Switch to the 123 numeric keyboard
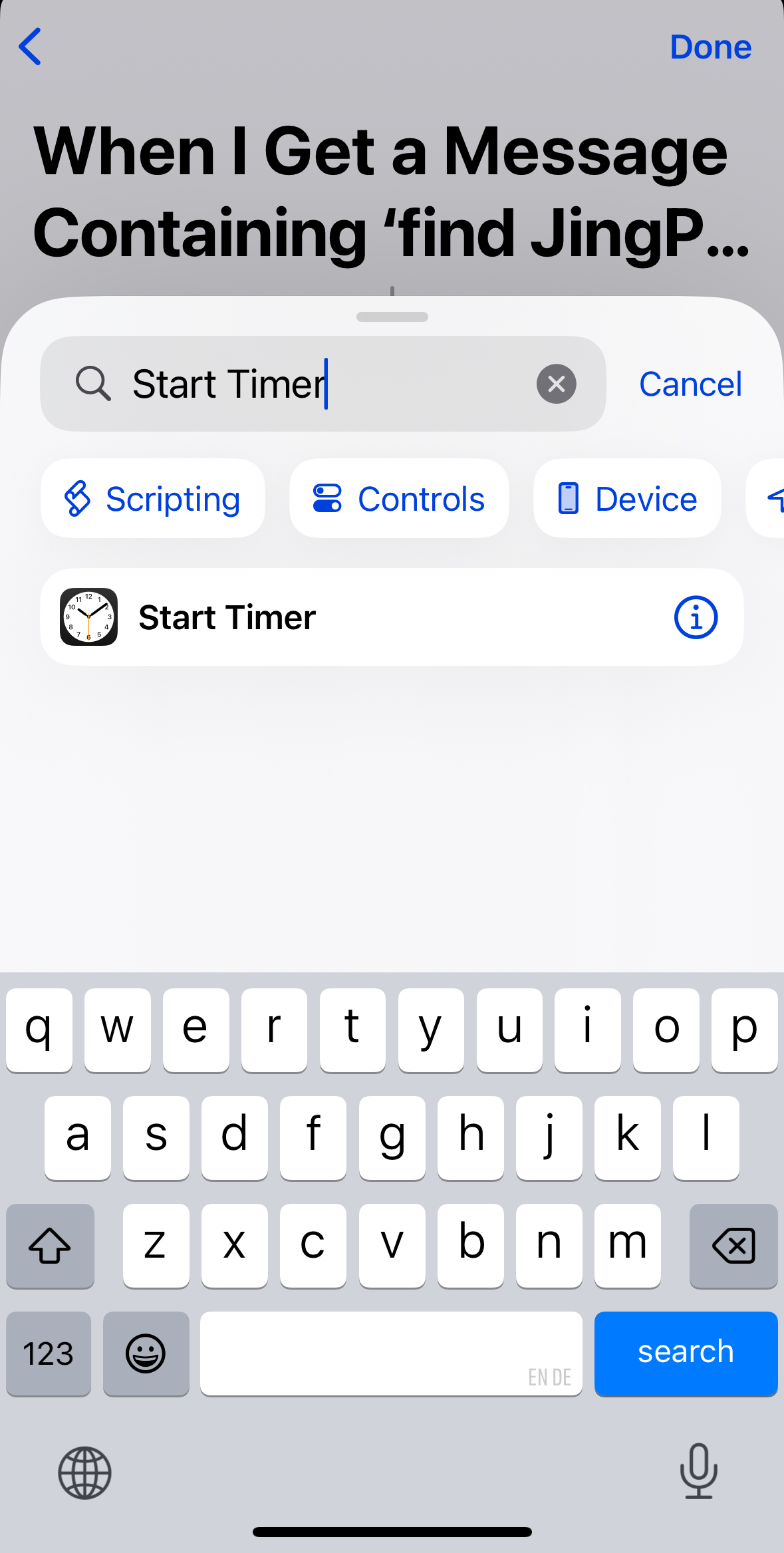This screenshot has height=1553, width=784. pos(49,1353)
